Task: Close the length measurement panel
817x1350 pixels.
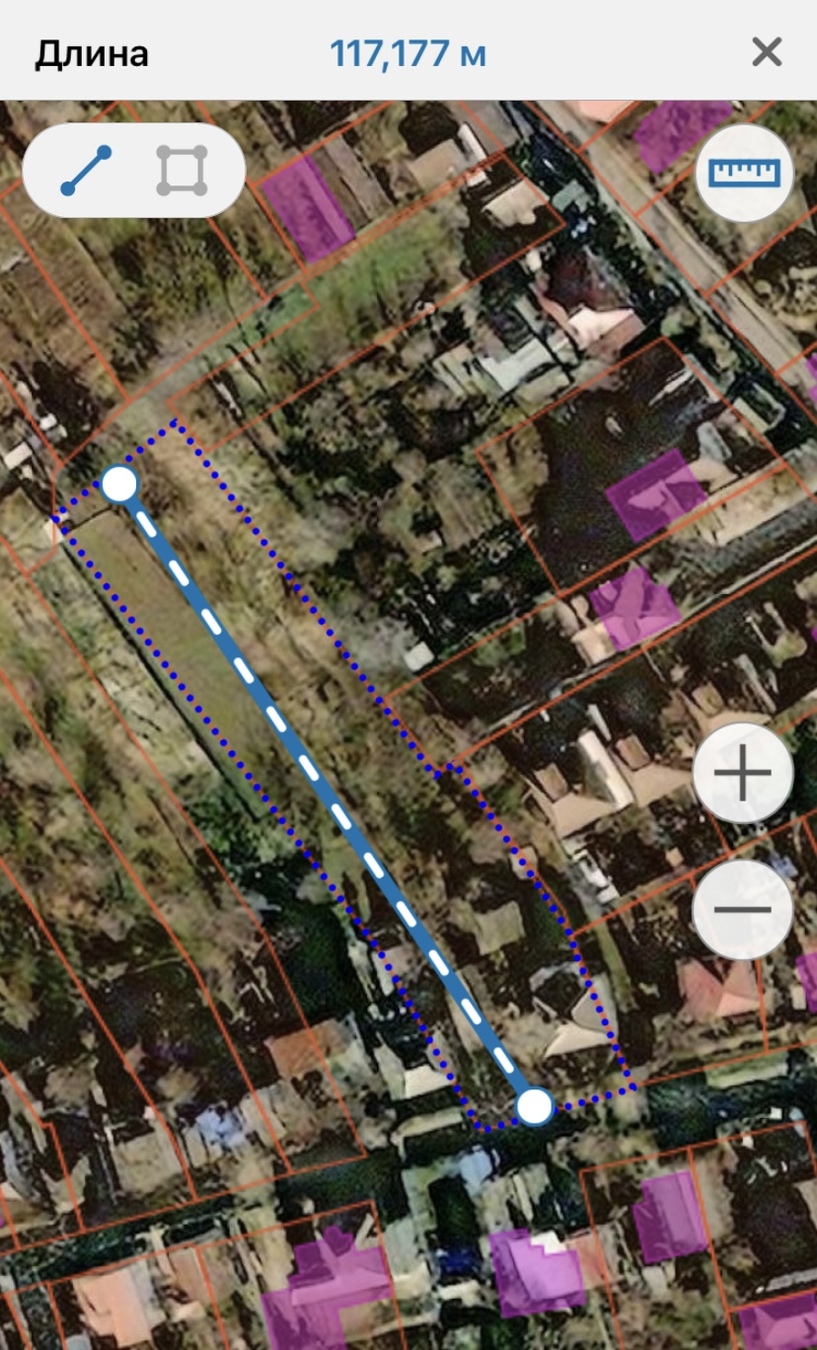Action: coord(766,52)
